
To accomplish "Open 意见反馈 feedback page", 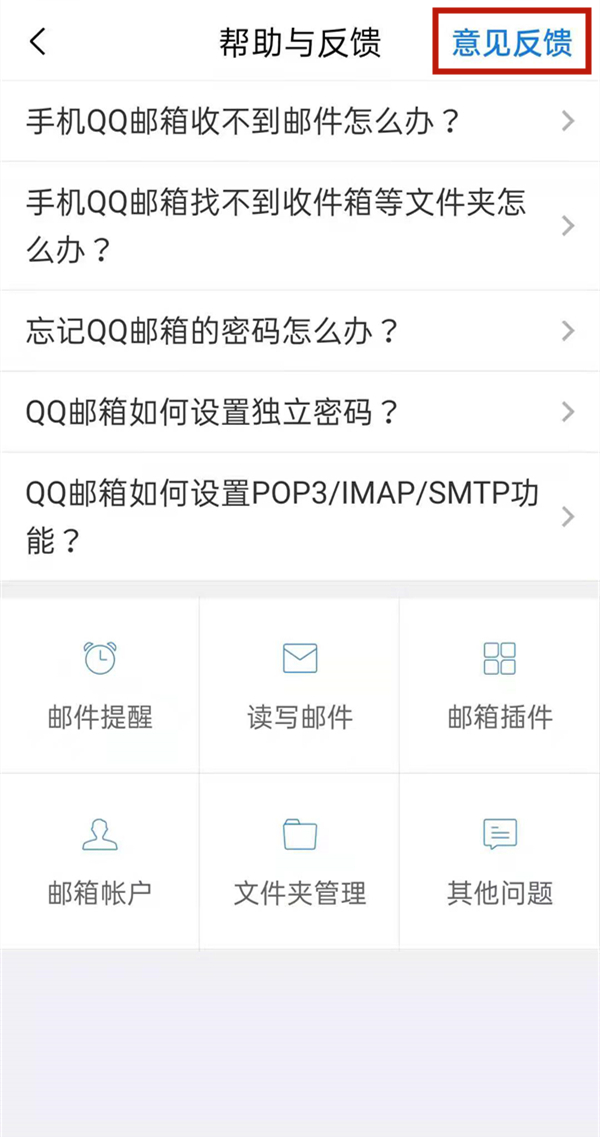I will 512,43.
